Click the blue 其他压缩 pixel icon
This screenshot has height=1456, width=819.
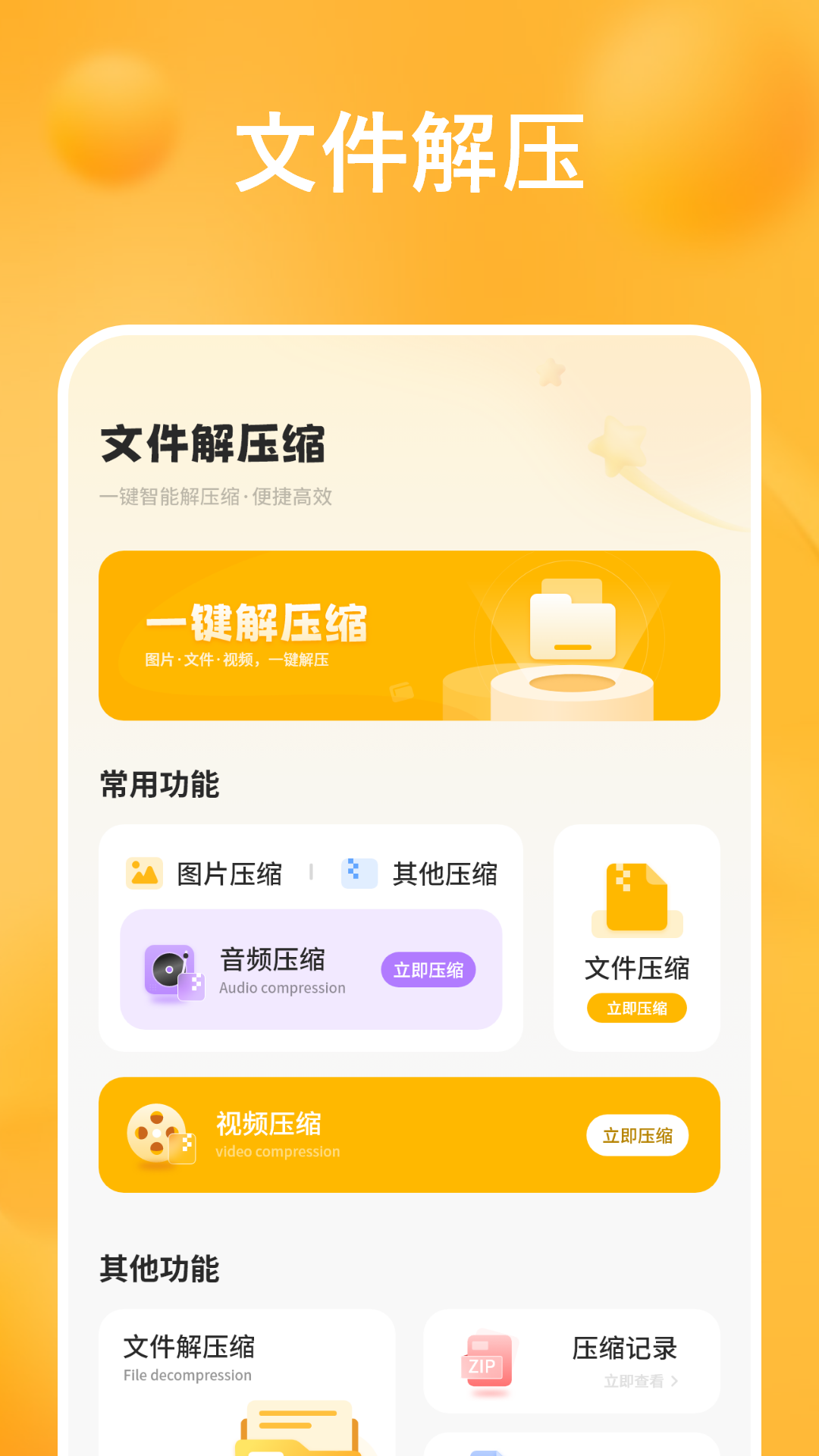[x=359, y=874]
